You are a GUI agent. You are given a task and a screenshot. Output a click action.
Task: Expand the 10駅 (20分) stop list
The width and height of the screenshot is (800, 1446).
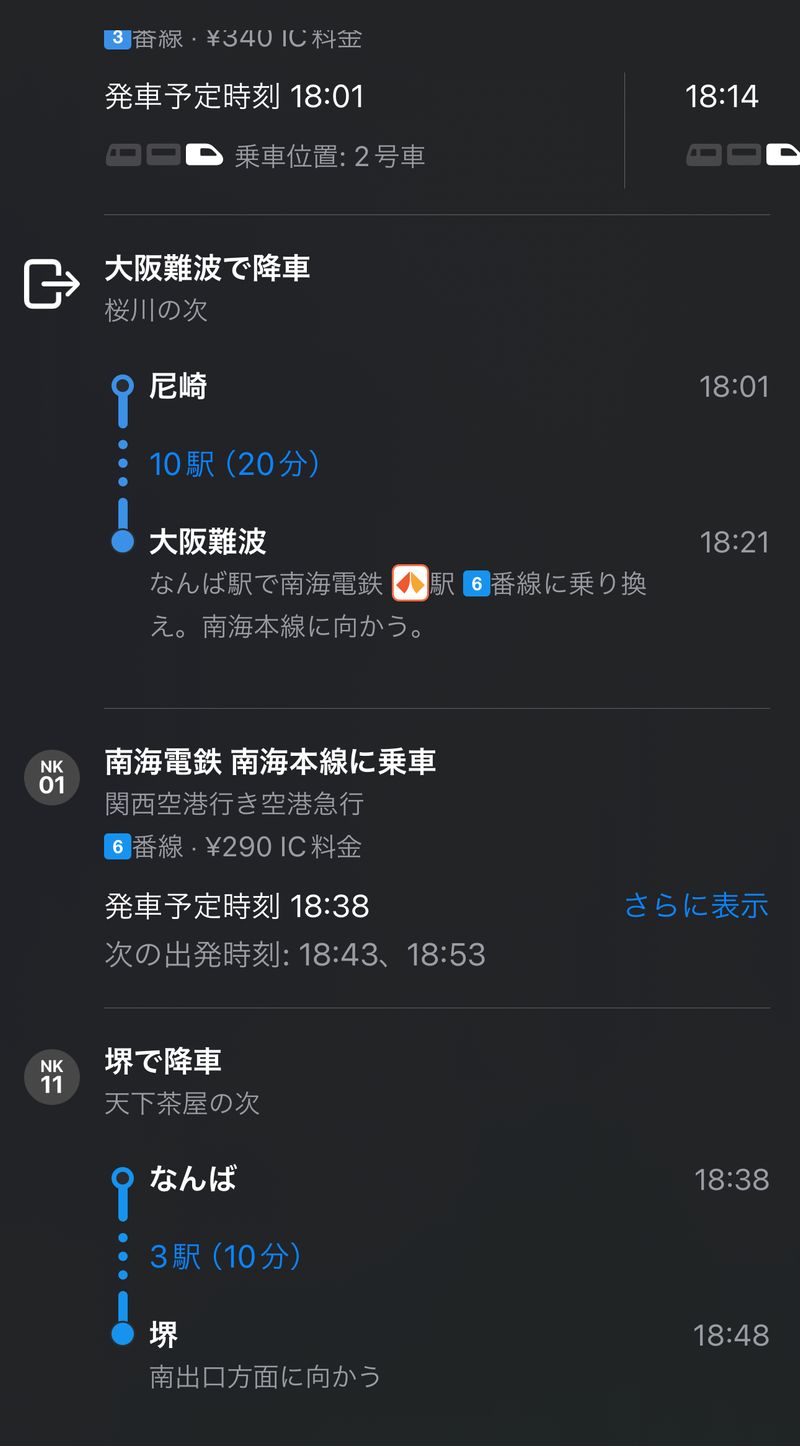[x=234, y=464]
